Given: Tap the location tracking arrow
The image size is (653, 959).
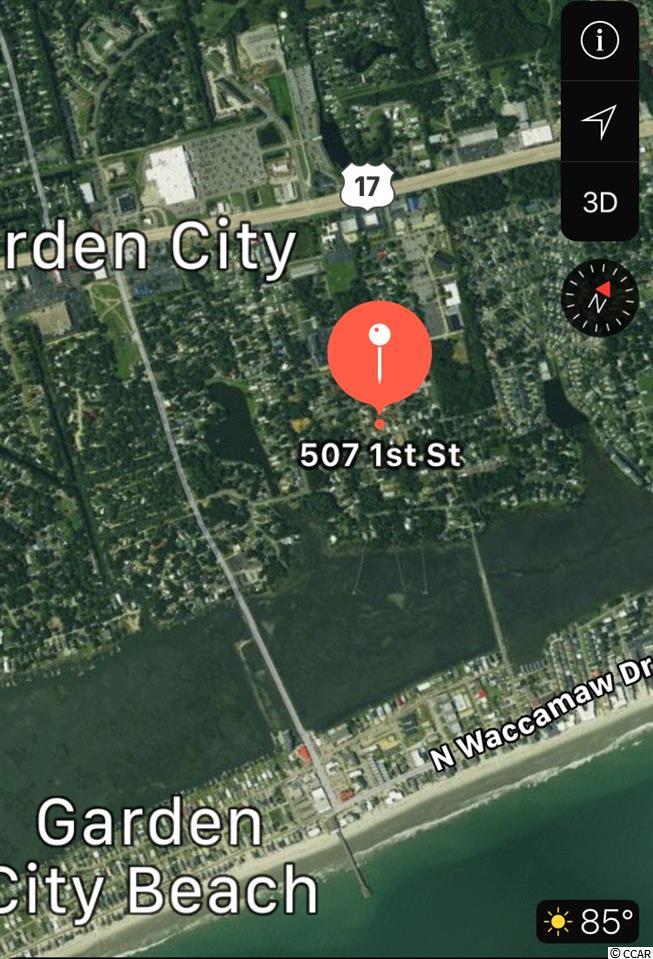Looking at the screenshot, I should click(x=600, y=122).
